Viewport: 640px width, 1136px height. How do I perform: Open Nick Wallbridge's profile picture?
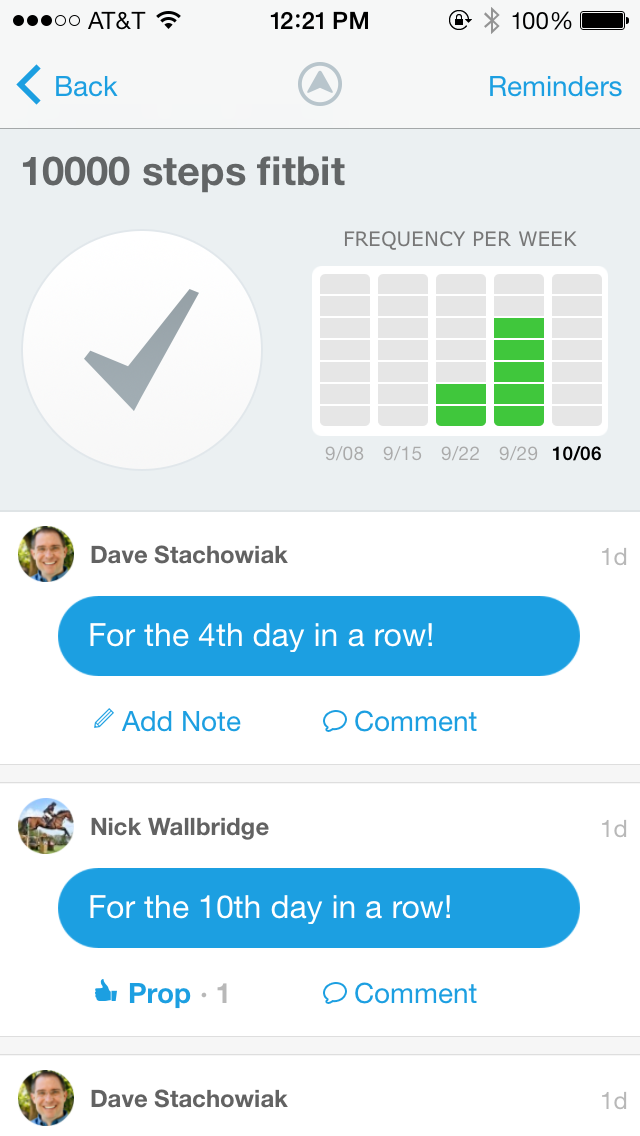click(46, 826)
